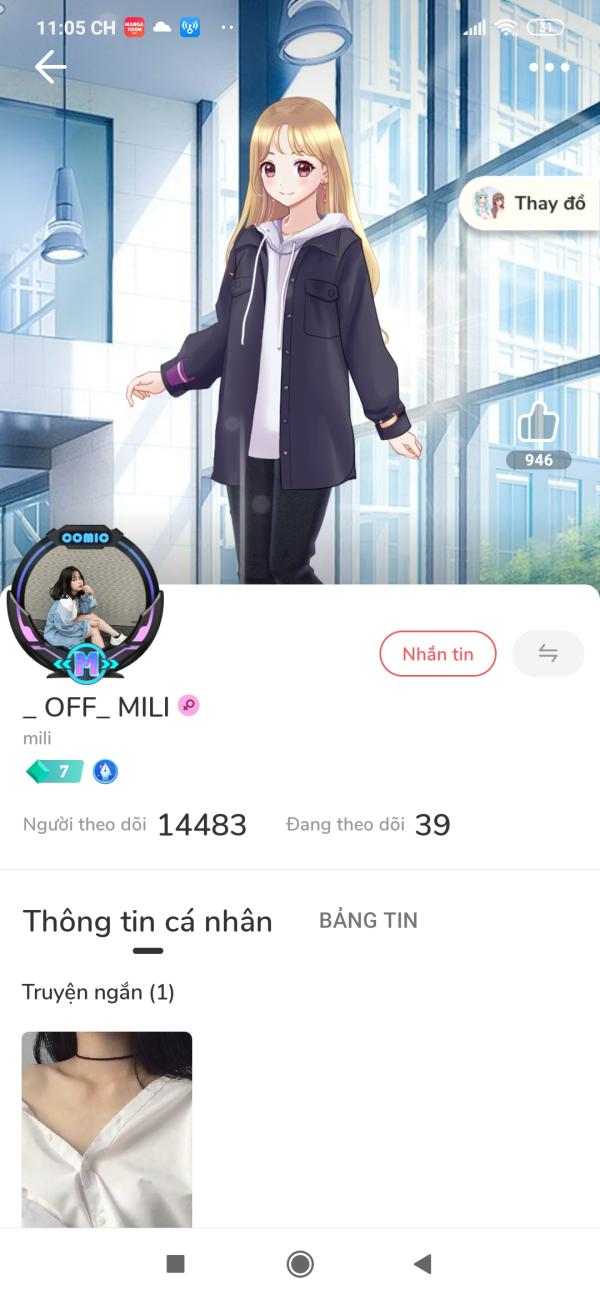Screen dimensions: 600x1300
Task: View the Đang theo dõi following list
Action: click(x=368, y=825)
